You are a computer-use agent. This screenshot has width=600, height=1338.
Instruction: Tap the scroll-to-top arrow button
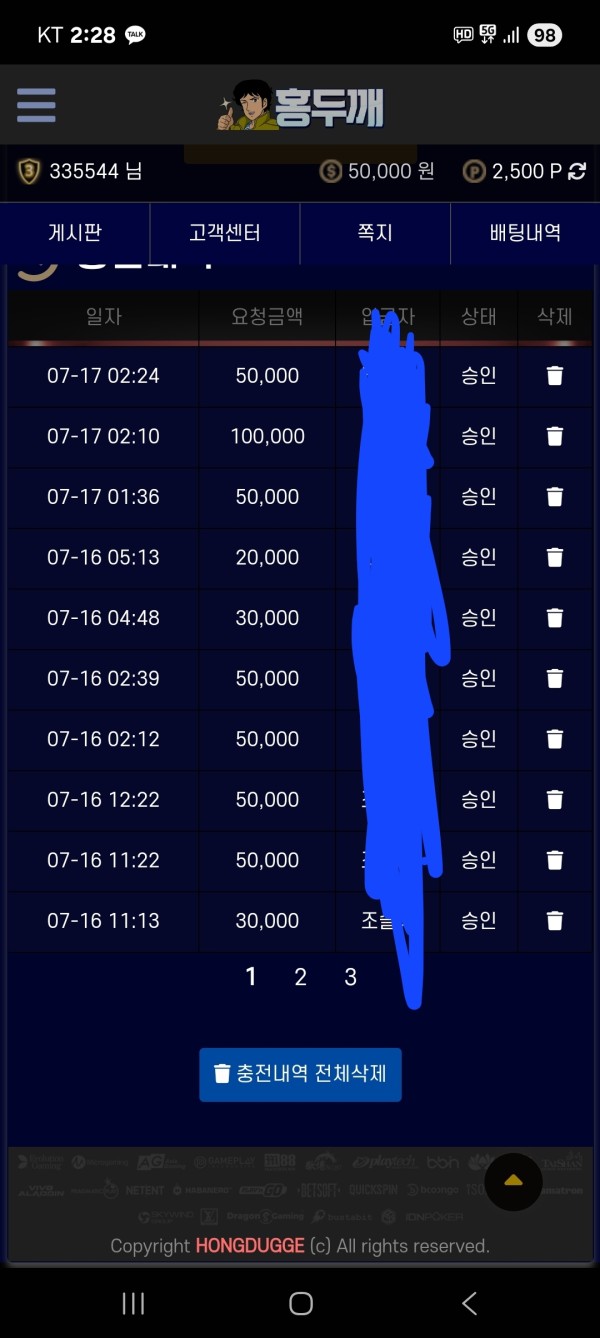(x=513, y=1181)
